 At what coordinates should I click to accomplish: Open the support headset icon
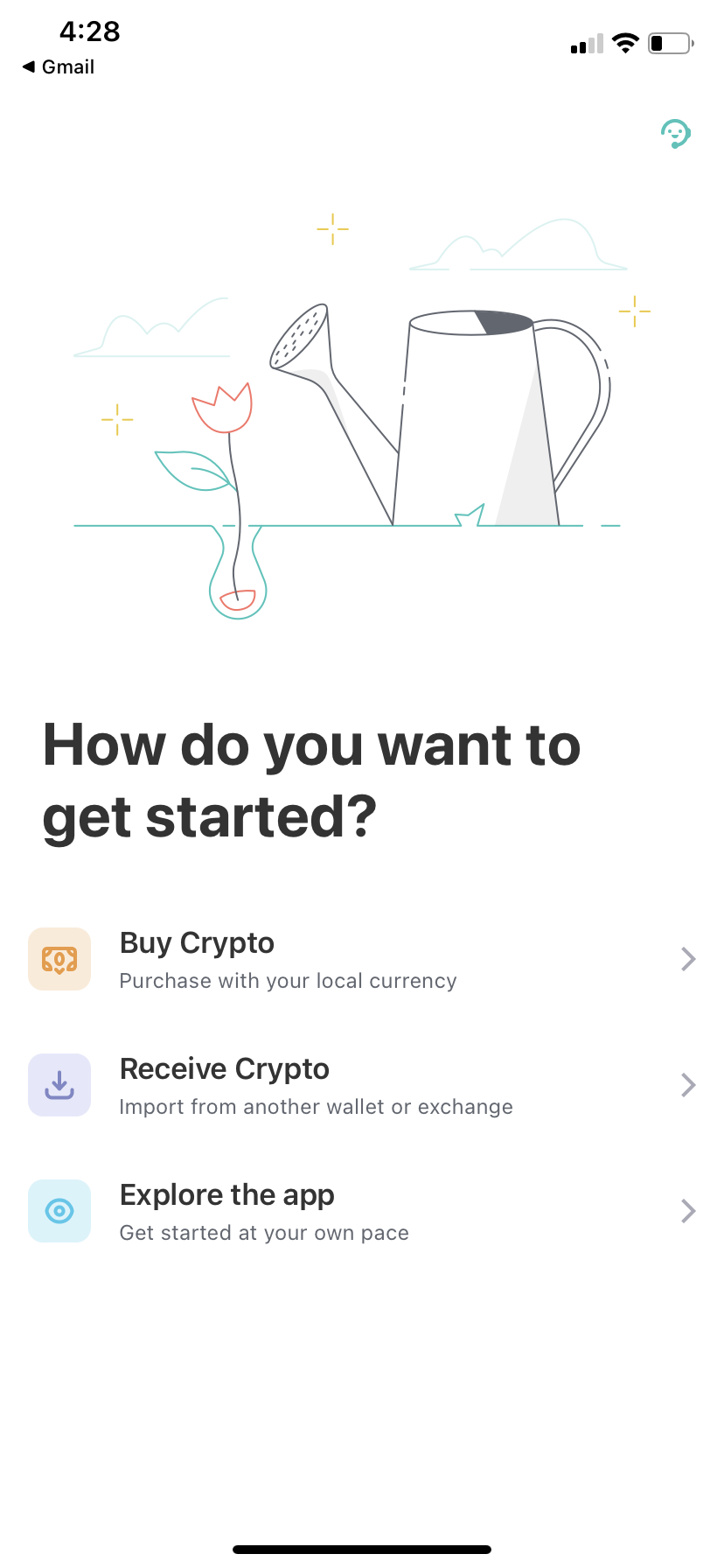point(675,134)
